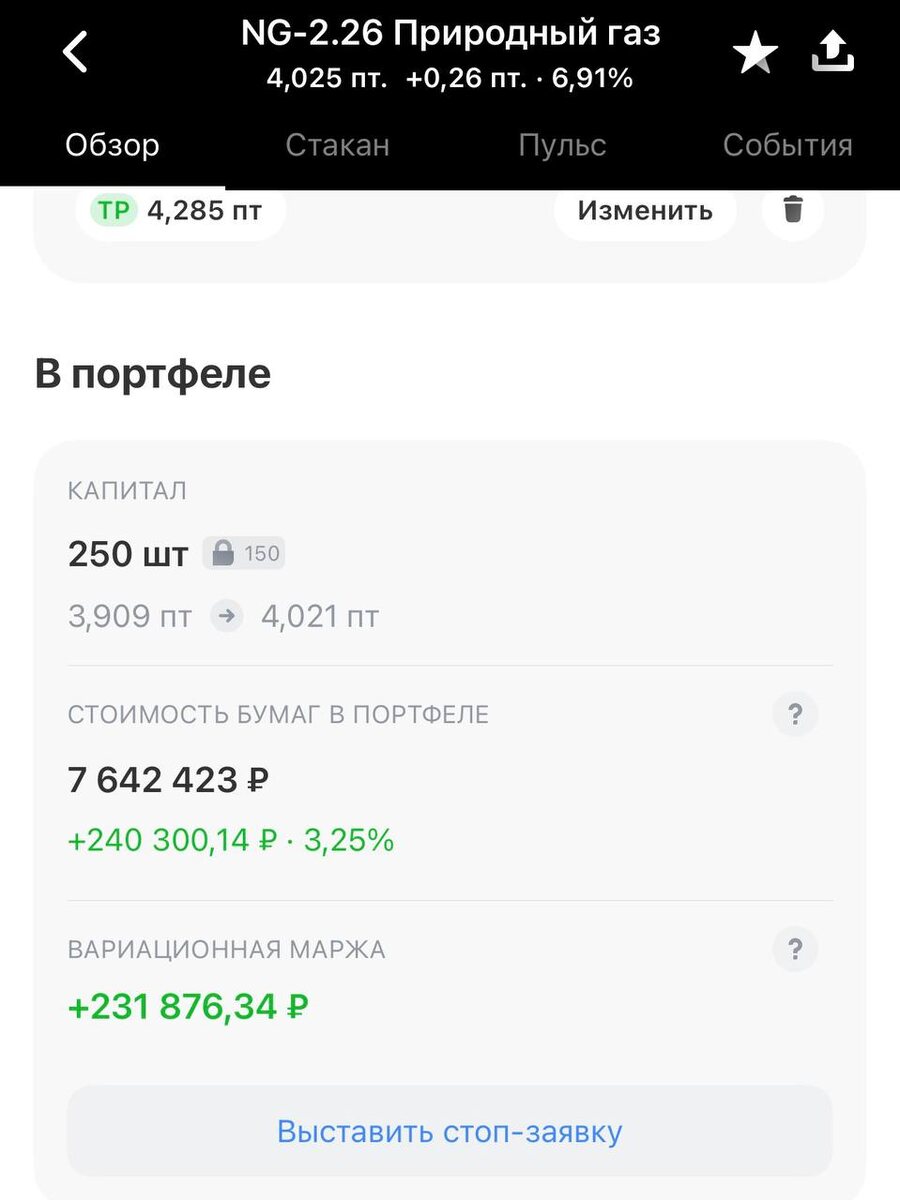Share this instrument page
The height and width of the screenshot is (1200, 900).
832,52
